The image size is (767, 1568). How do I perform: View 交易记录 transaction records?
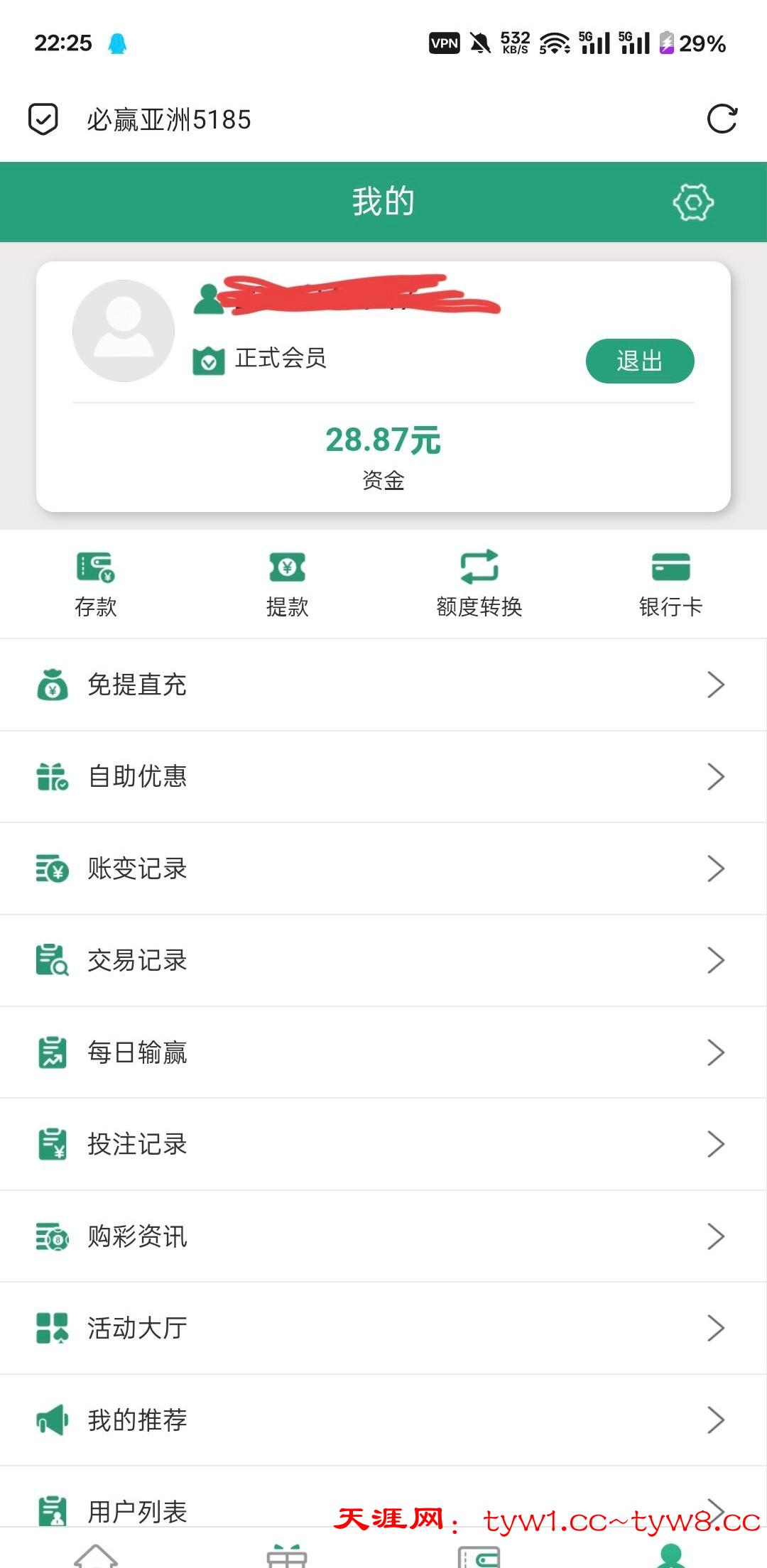coord(383,960)
